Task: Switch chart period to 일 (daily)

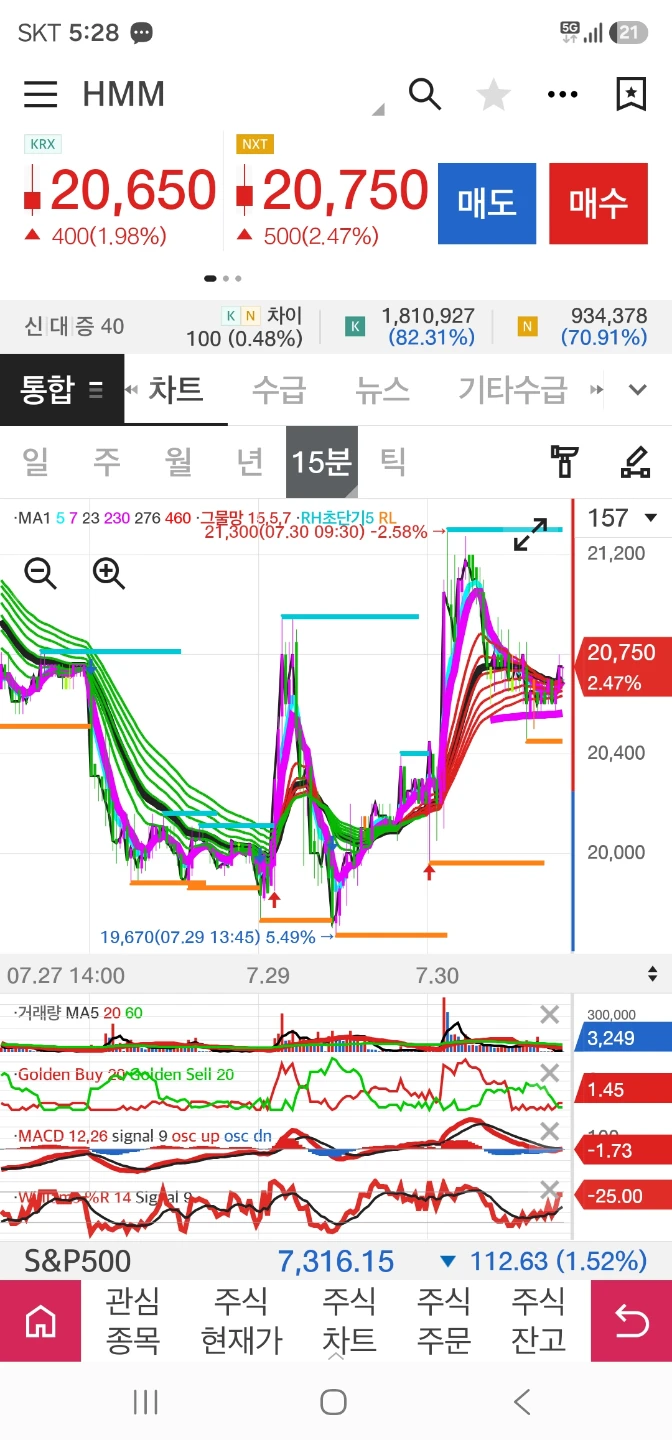Action: pyautogui.click(x=35, y=462)
